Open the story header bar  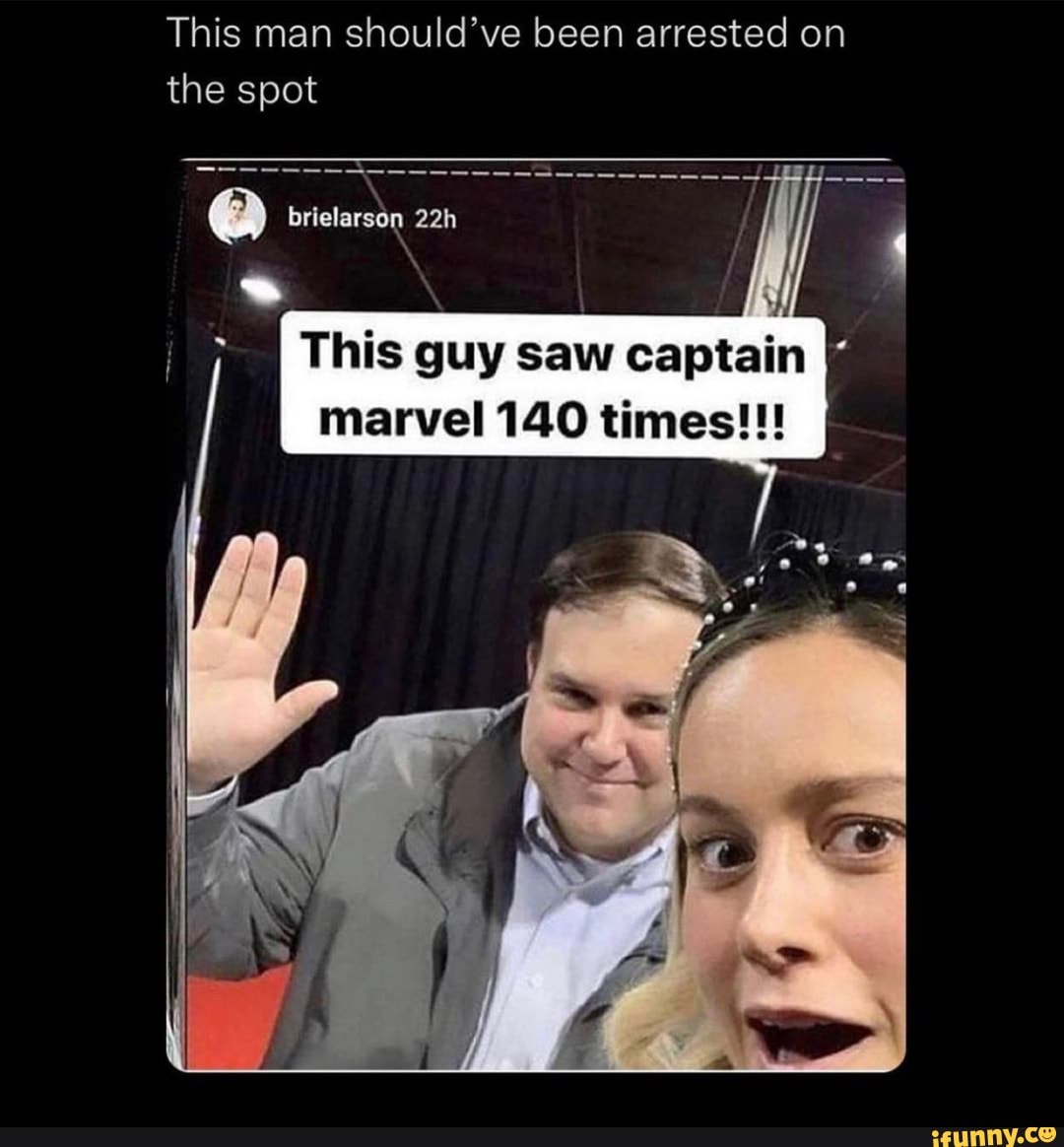(x=394, y=219)
